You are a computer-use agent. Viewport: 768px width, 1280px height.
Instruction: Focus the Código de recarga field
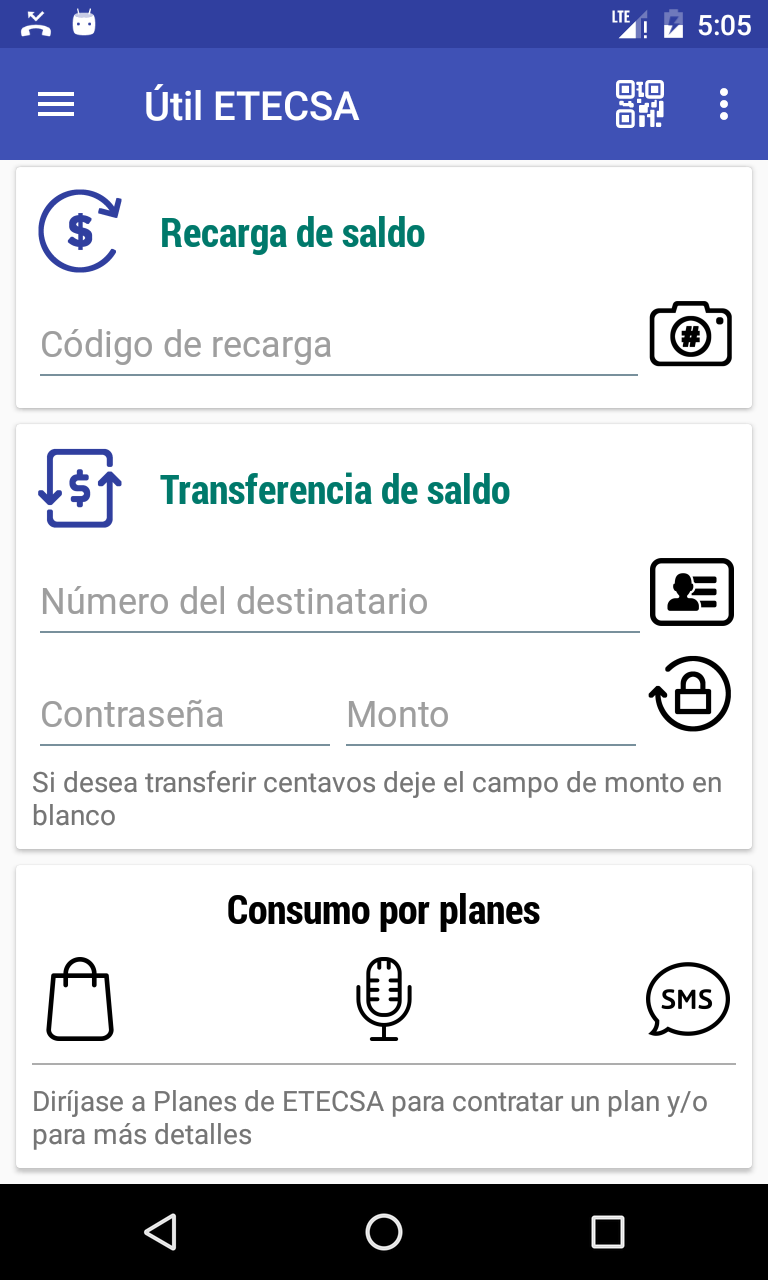[x=339, y=346]
